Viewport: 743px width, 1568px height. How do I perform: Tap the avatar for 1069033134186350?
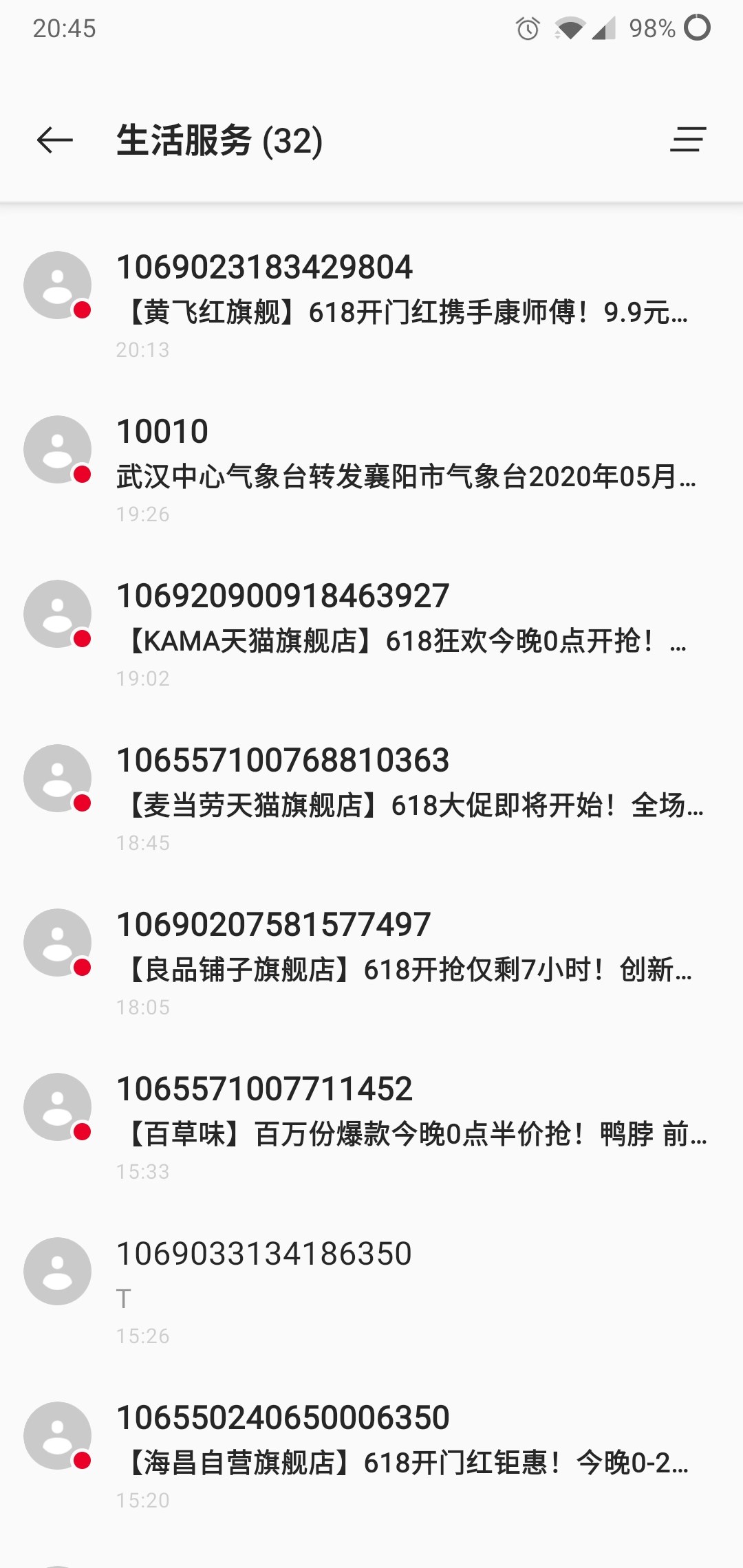pyautogui.click(x=56, y=1271)
